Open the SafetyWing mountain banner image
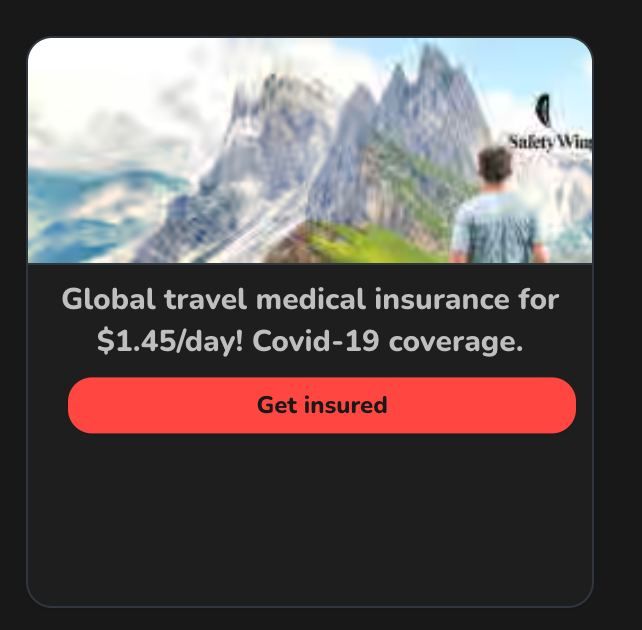Image resolution: width=642 pixels, height=630 pixels. point(310,151)
